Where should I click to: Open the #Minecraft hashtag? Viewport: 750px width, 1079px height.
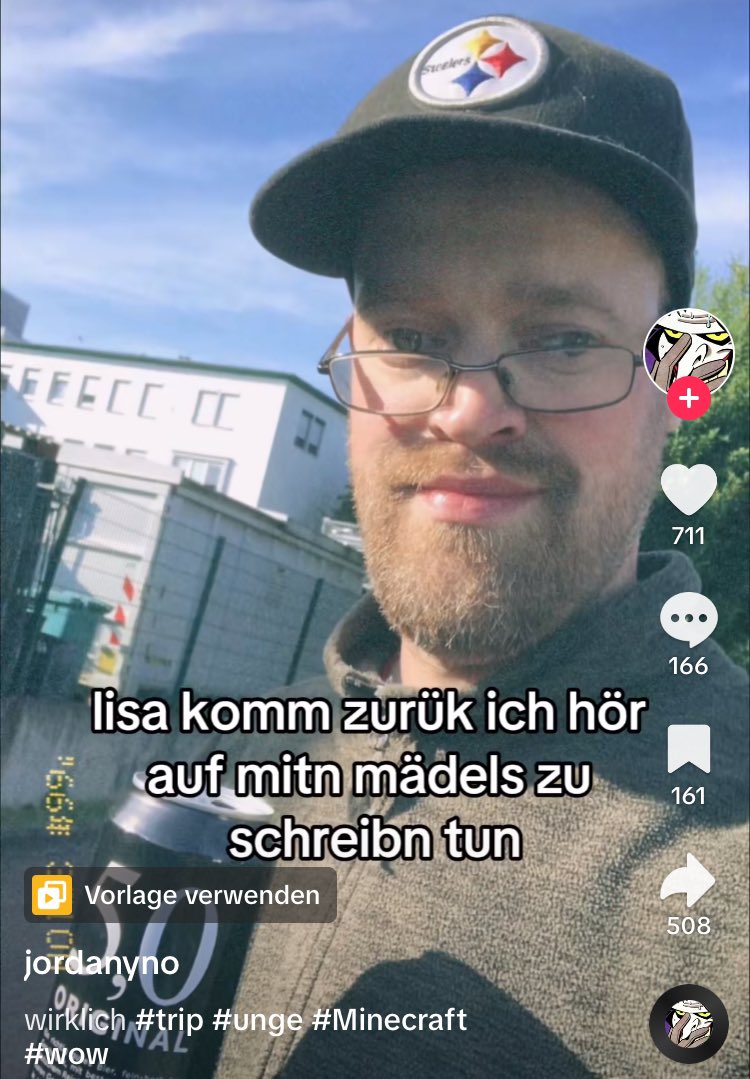coord(389,1020)
